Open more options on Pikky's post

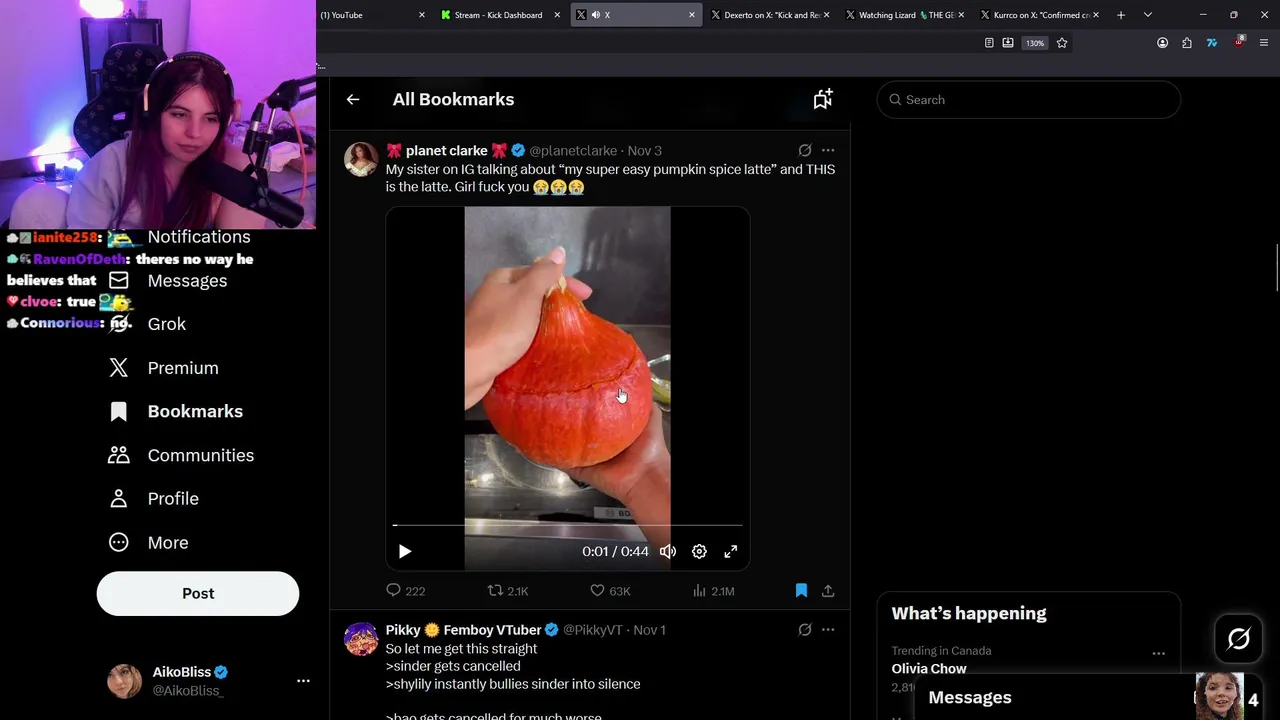pos(828,630)
